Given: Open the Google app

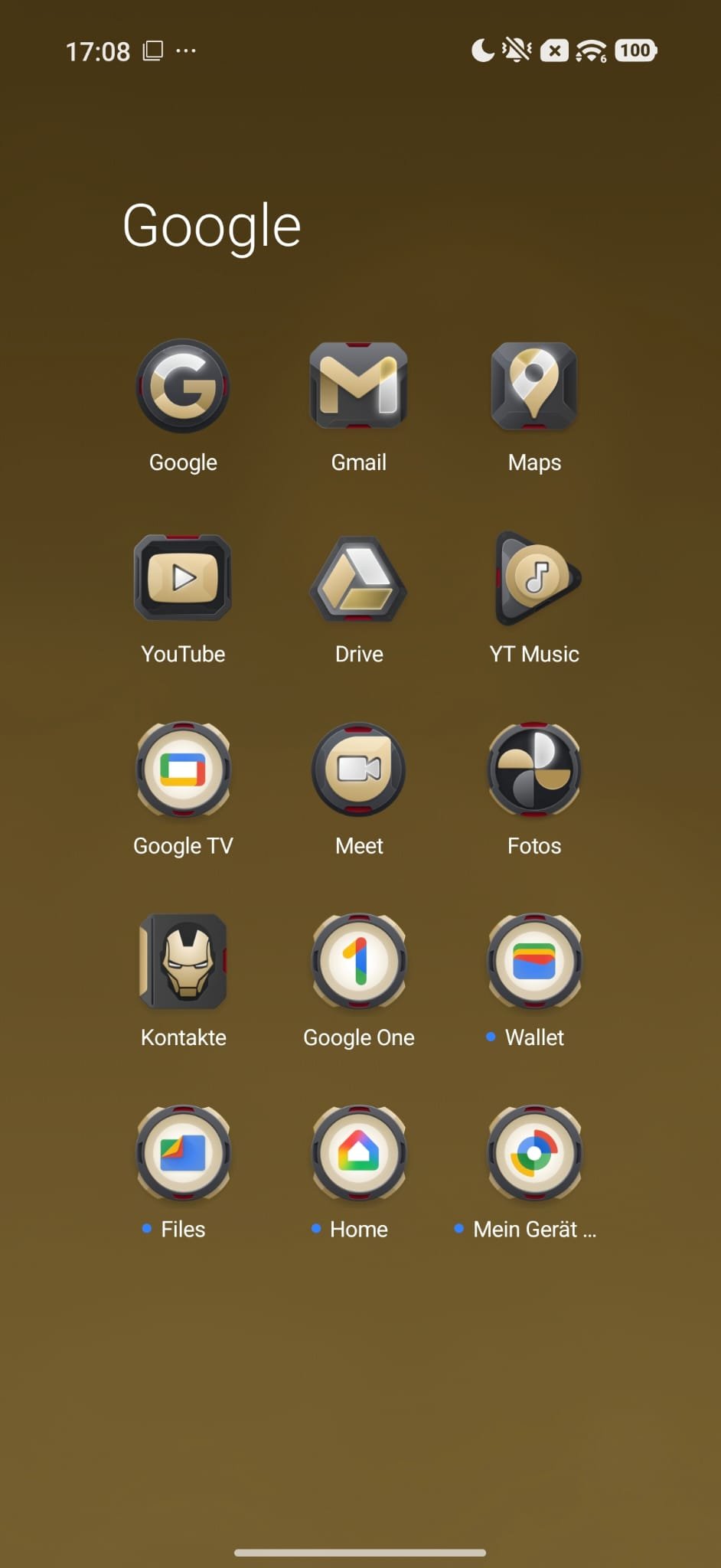Looking at the screenshot, I should point(183,387).
